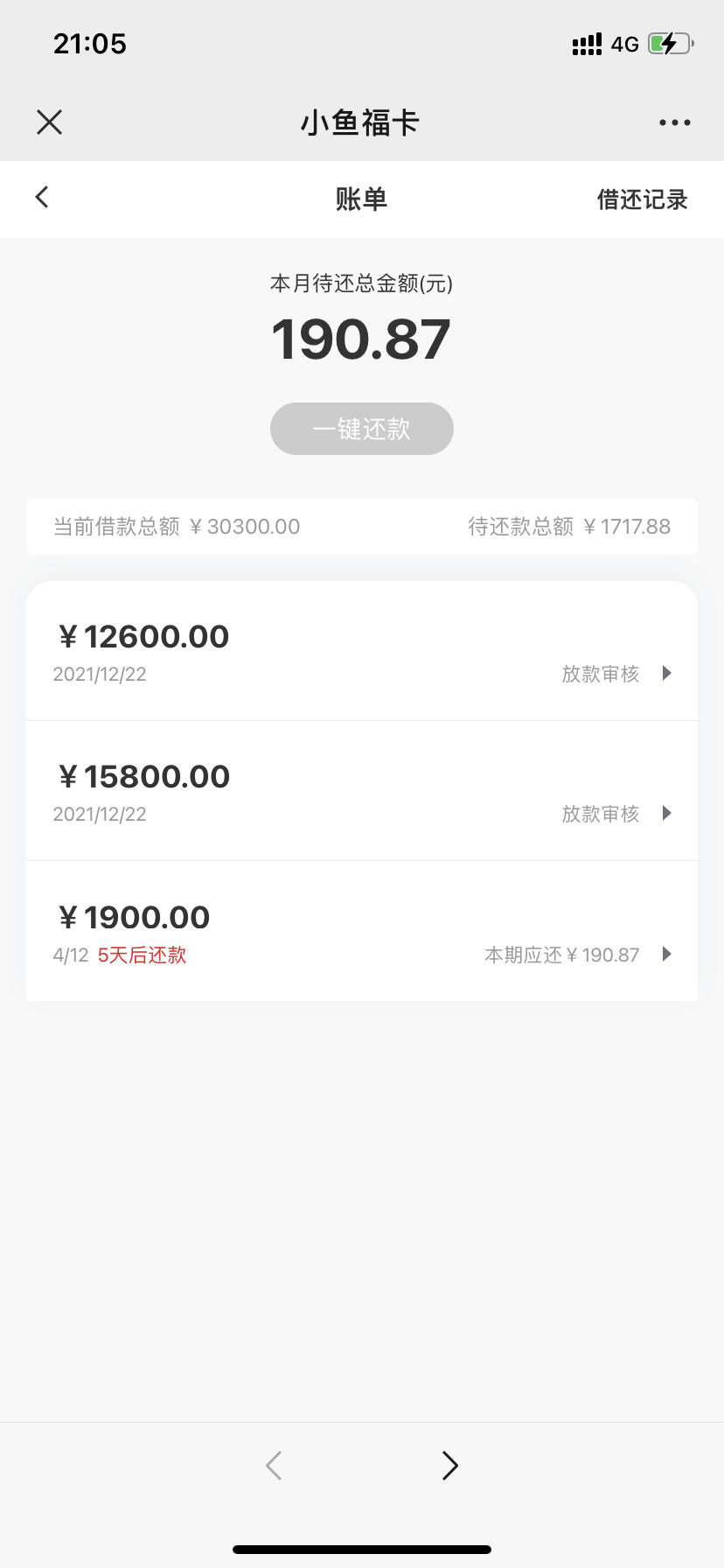
Task: View the ¥1900.00 loan due in 5 days
Action: click(362, 931)
